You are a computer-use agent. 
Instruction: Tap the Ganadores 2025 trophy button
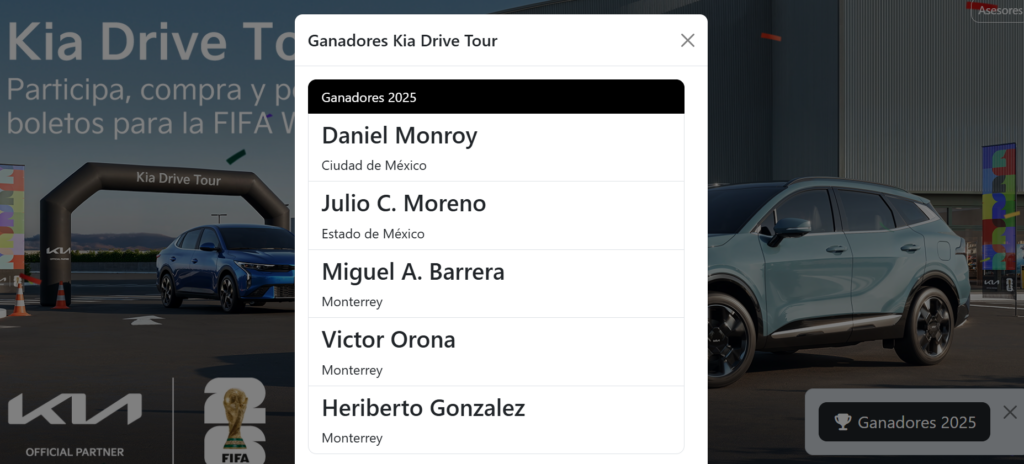(904, 422)
